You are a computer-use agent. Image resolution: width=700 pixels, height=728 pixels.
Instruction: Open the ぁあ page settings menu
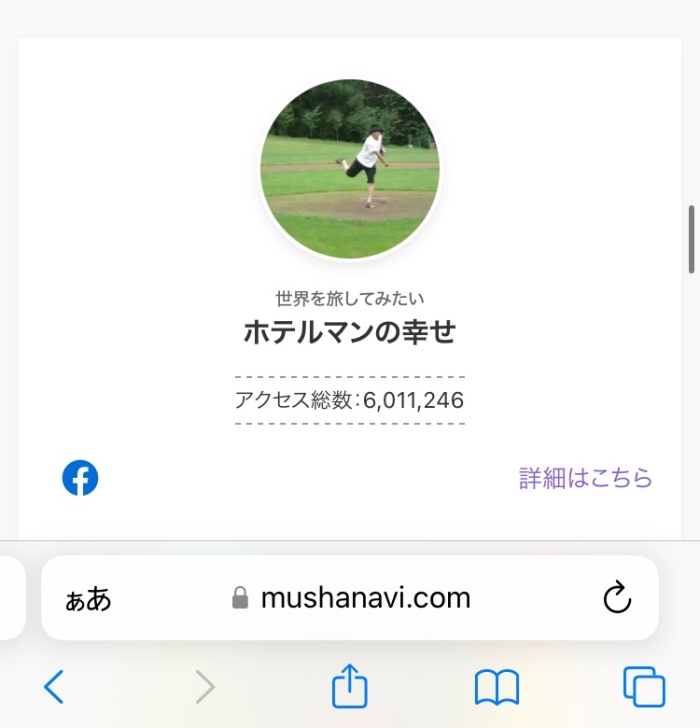click(x=88, y=599)
